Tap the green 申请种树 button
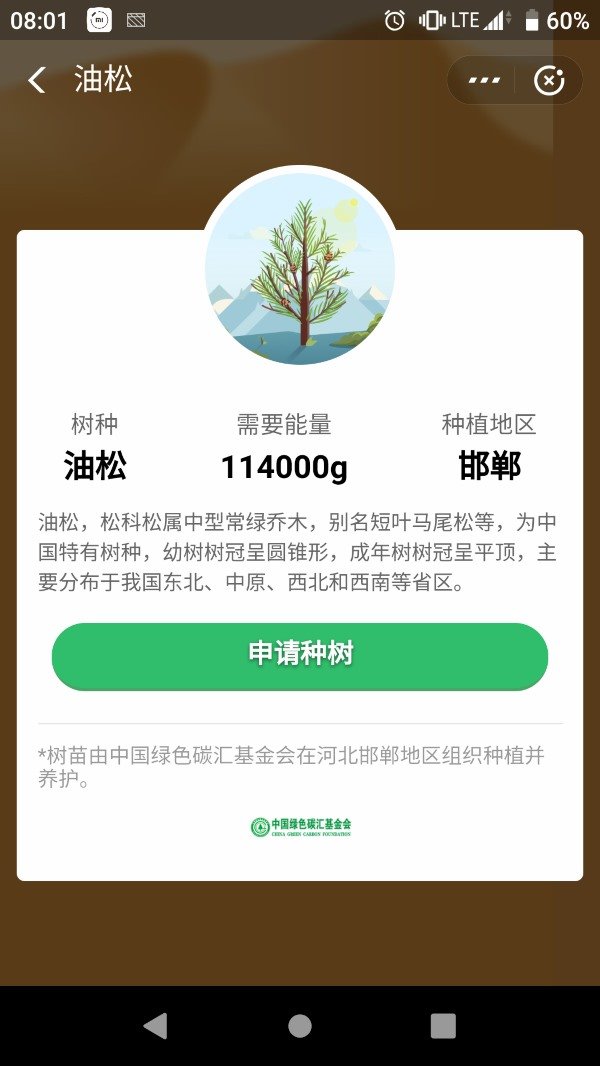The height and width of the screenshot is (1066, 600). [x=300, y=655]
